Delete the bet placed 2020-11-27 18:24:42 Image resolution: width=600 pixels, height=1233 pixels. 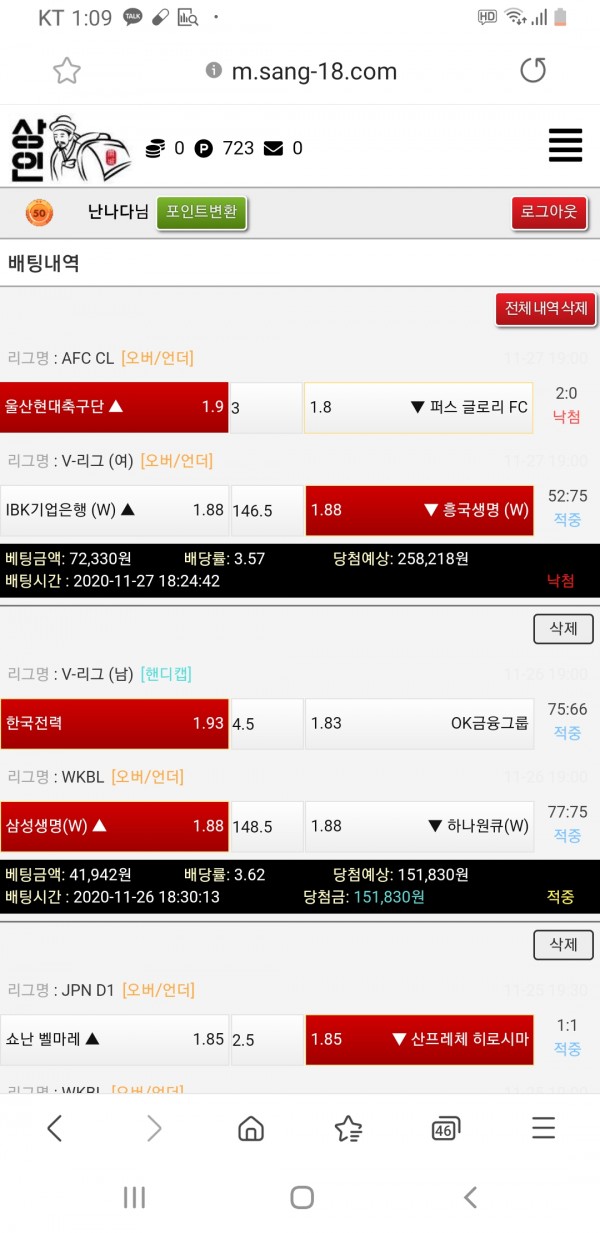tap(563, 628)
